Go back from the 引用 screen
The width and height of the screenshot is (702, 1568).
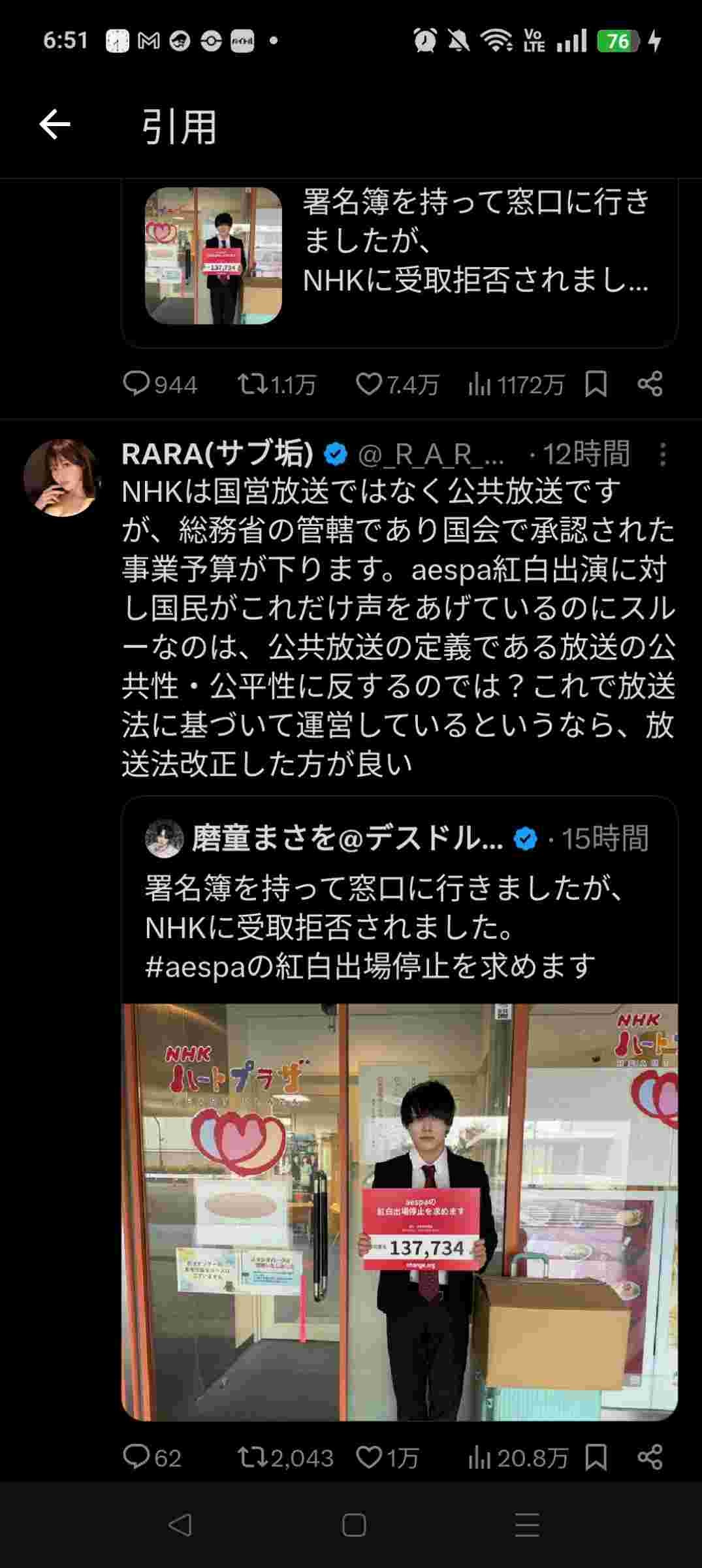click(55, 125)
